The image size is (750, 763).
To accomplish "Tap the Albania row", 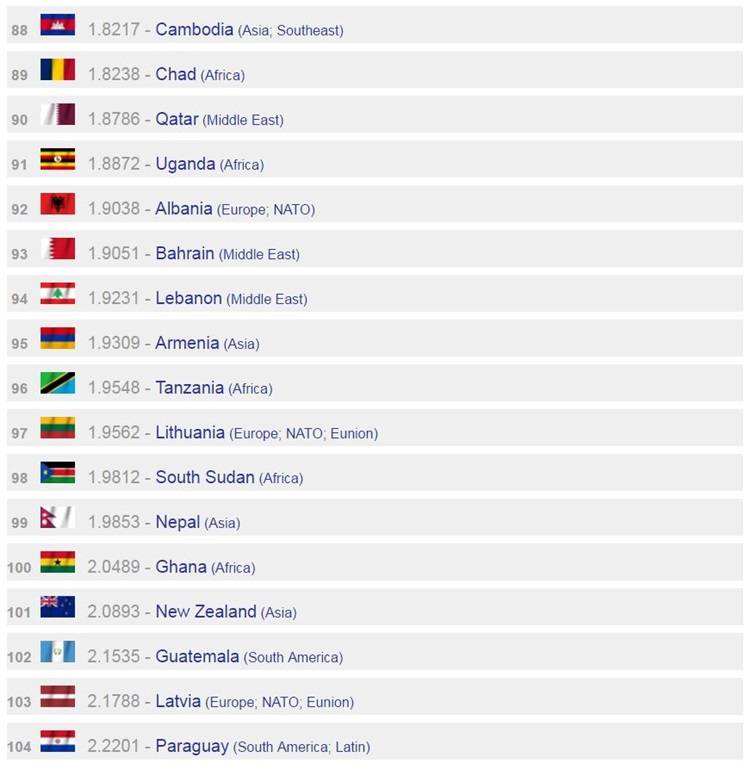I will tap(184, 209).
